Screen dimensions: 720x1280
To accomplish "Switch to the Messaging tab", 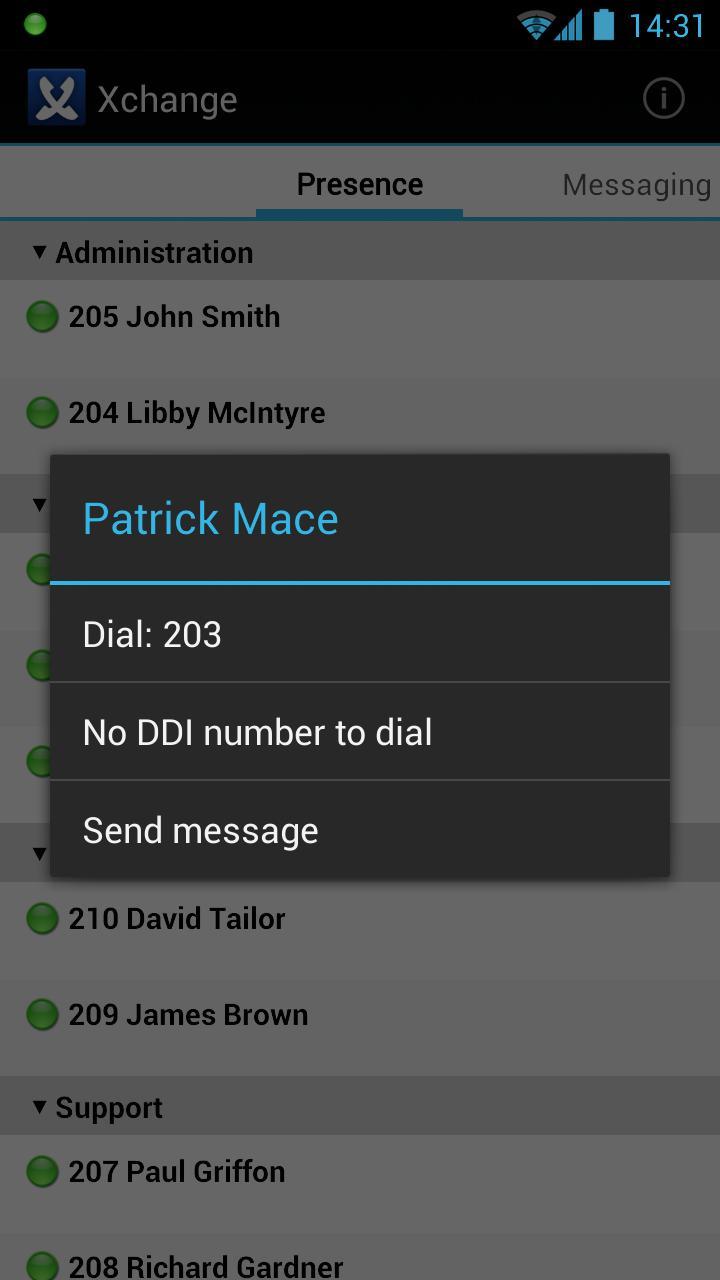I will pyautogui.click(x=636, y=185).
